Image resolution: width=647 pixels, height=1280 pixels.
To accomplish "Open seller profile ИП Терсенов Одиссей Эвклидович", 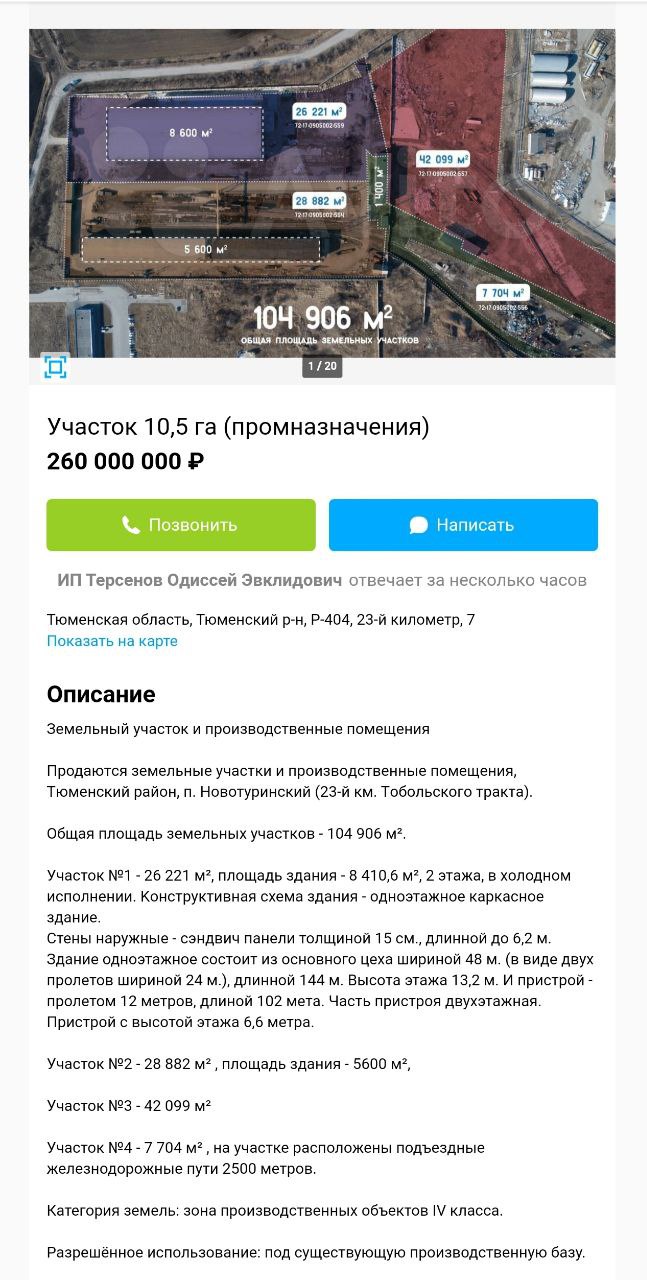I will (199, 581).
